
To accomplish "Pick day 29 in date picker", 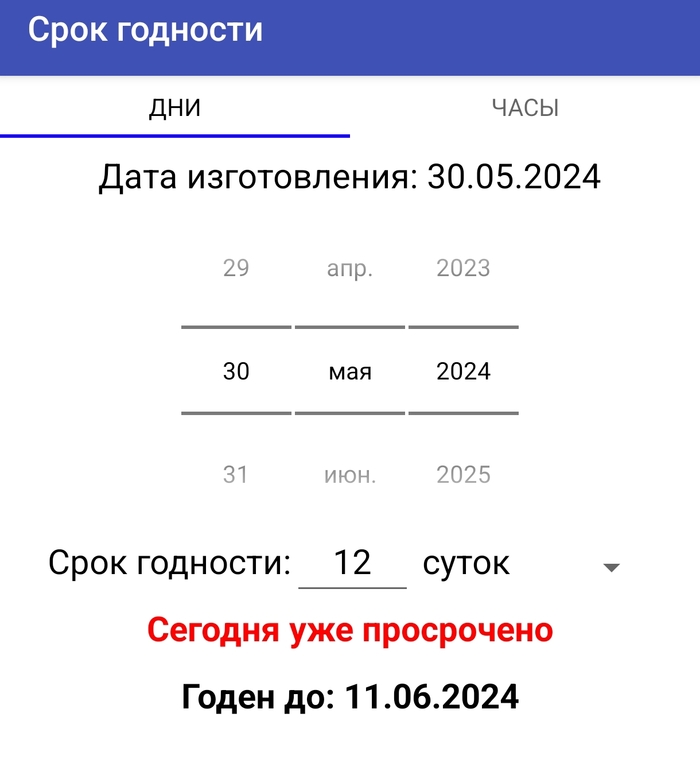I will [x=236, y=268].
